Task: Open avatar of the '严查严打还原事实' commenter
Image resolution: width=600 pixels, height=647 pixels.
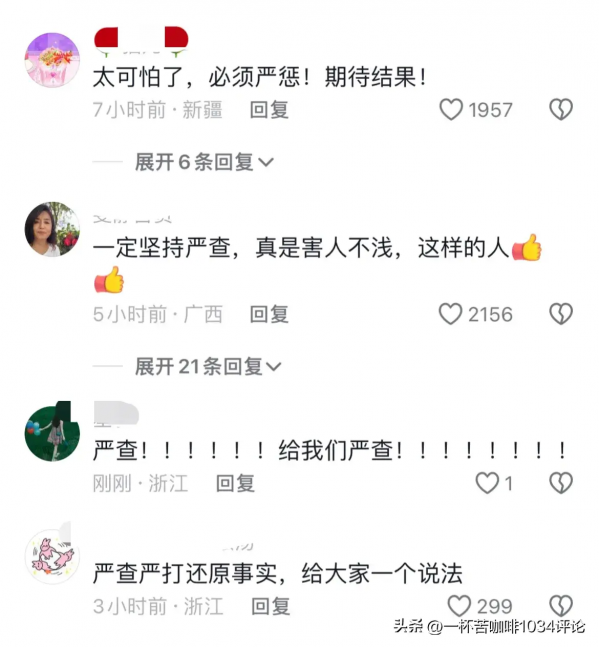Action: [x=51, y=556]
